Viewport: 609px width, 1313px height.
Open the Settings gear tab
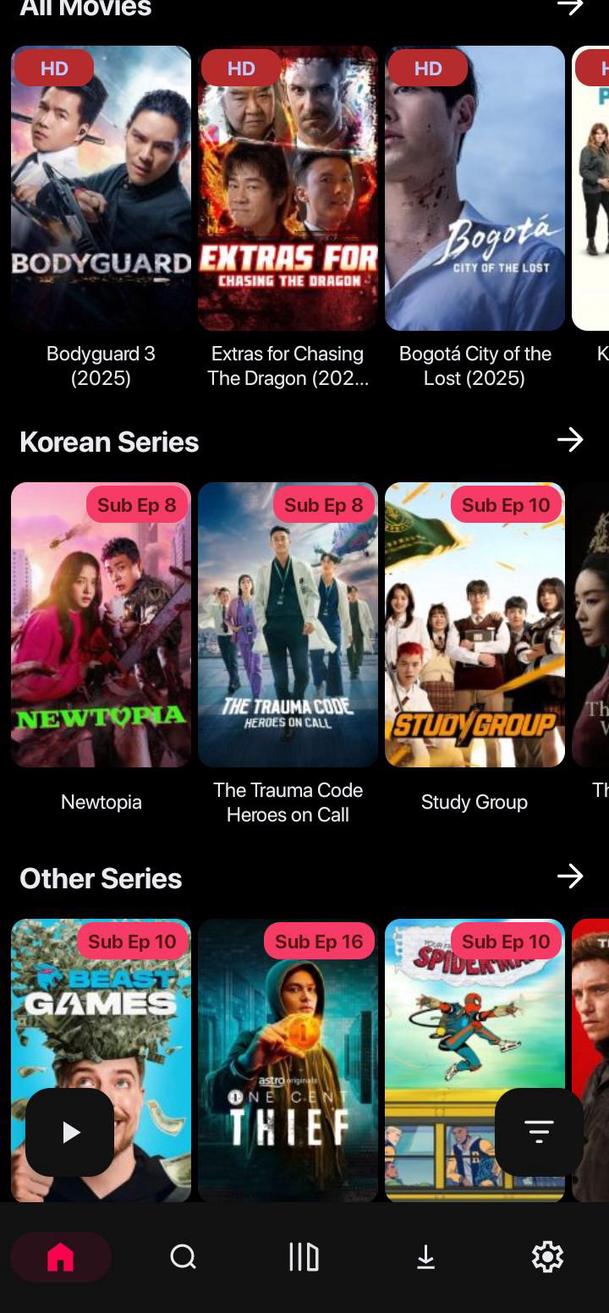point(547,1257)
